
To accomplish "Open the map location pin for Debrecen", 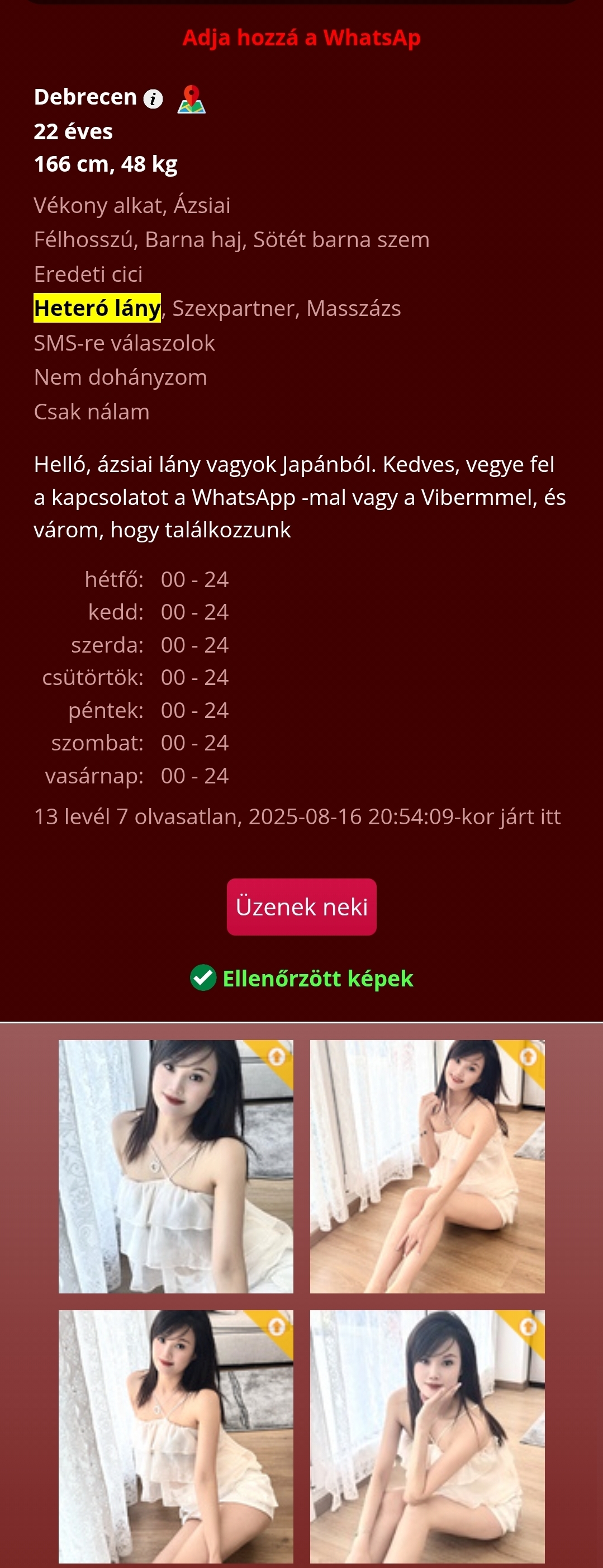I will click(191, 98).
